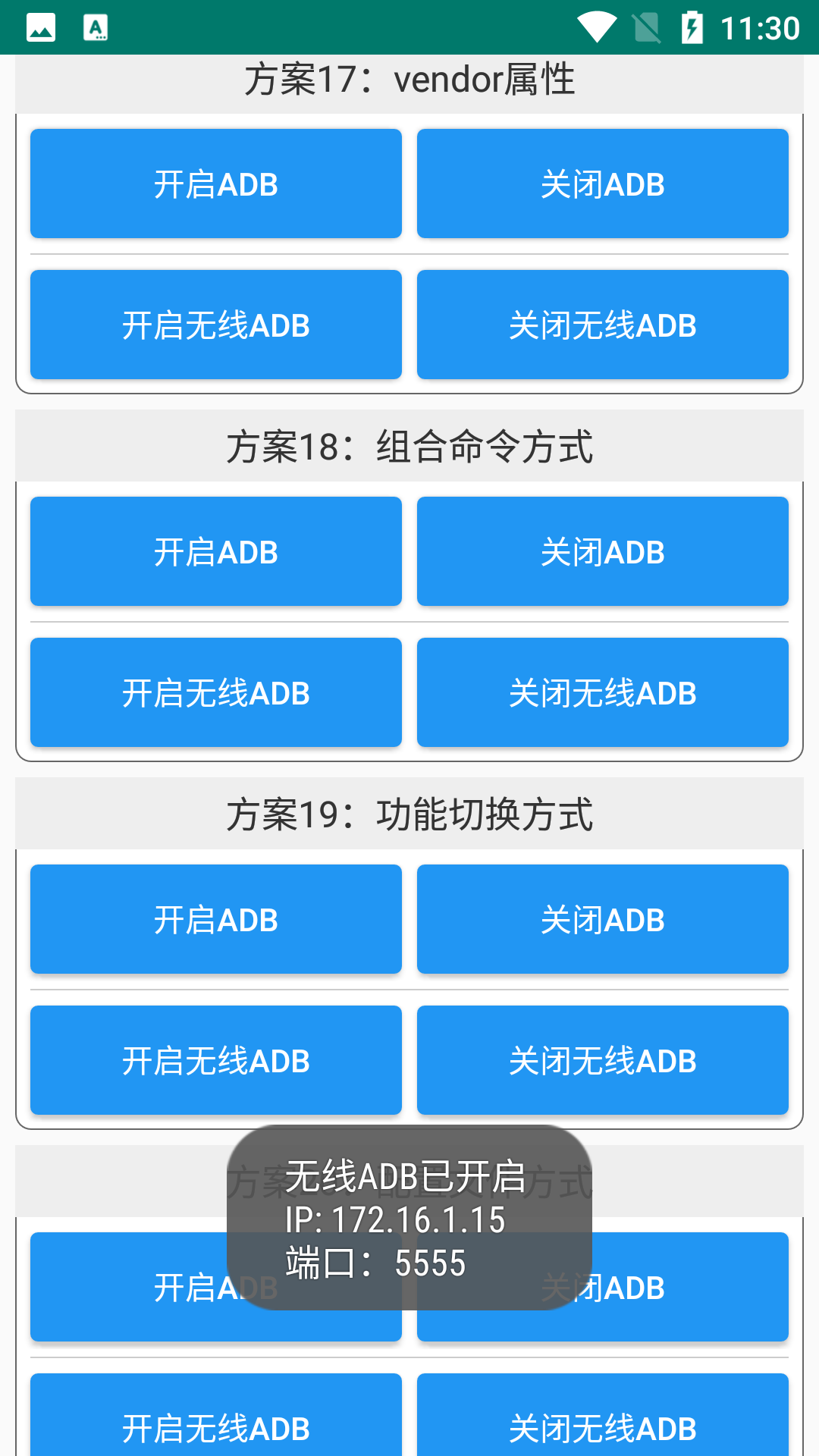Open the gallery notification icon in status bar

tap(40, 25)
